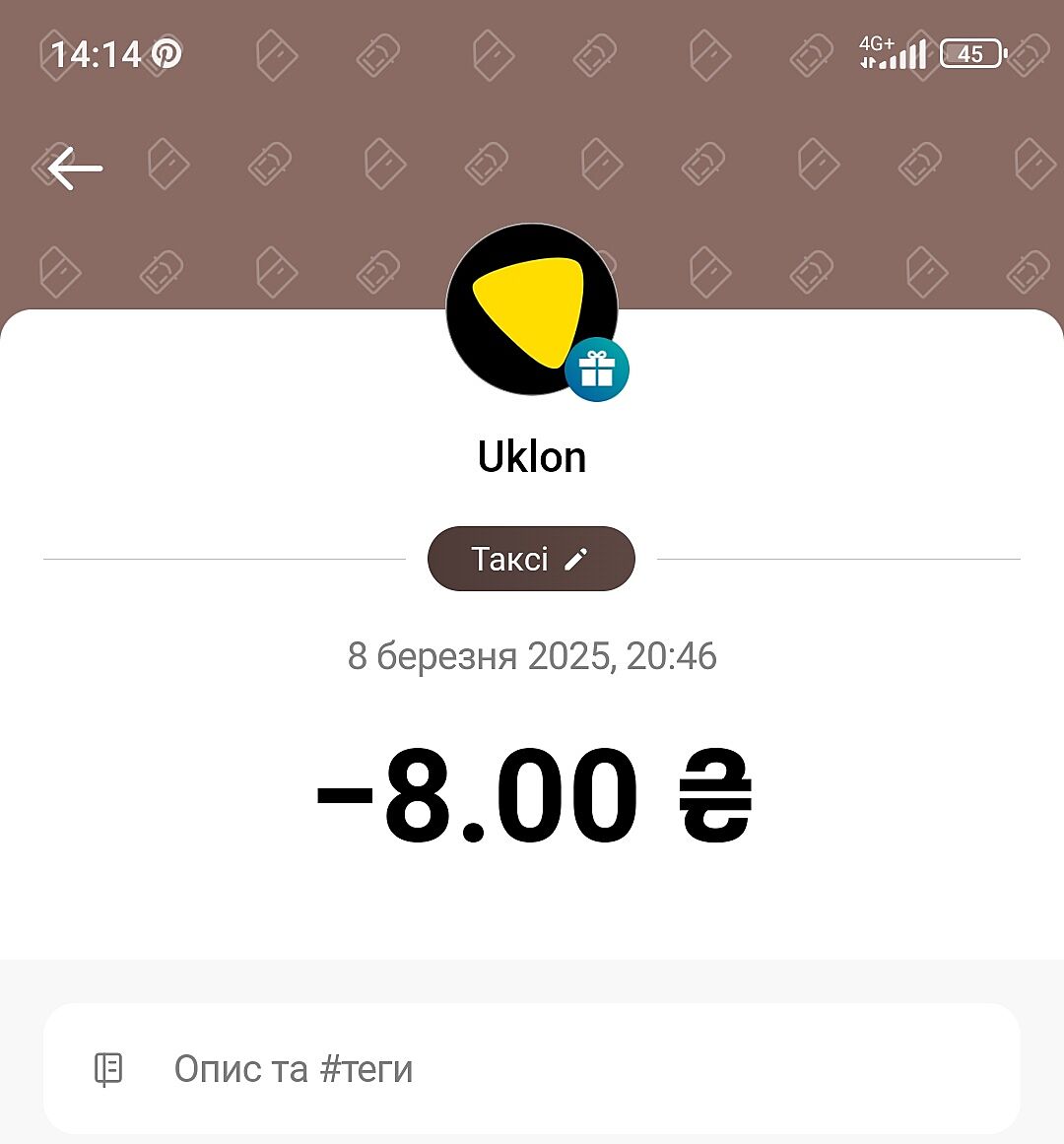The height and width of the screenshot is (1144, 1064).
Task: Edit the Таксі category chip
Action: pyautogui.click(x=531, y=559)
